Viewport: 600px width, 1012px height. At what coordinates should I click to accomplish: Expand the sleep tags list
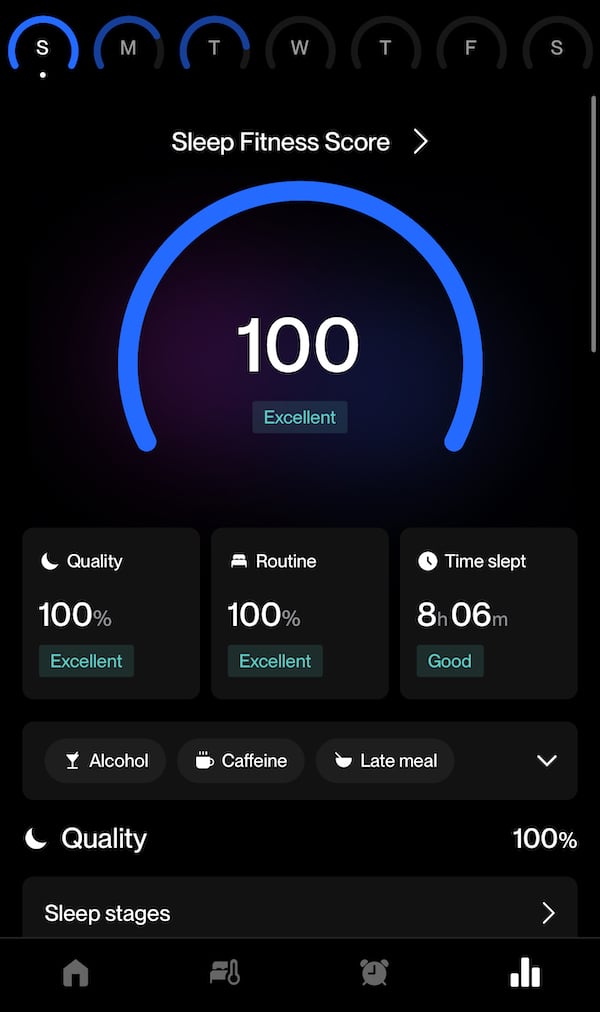point(546,761)
